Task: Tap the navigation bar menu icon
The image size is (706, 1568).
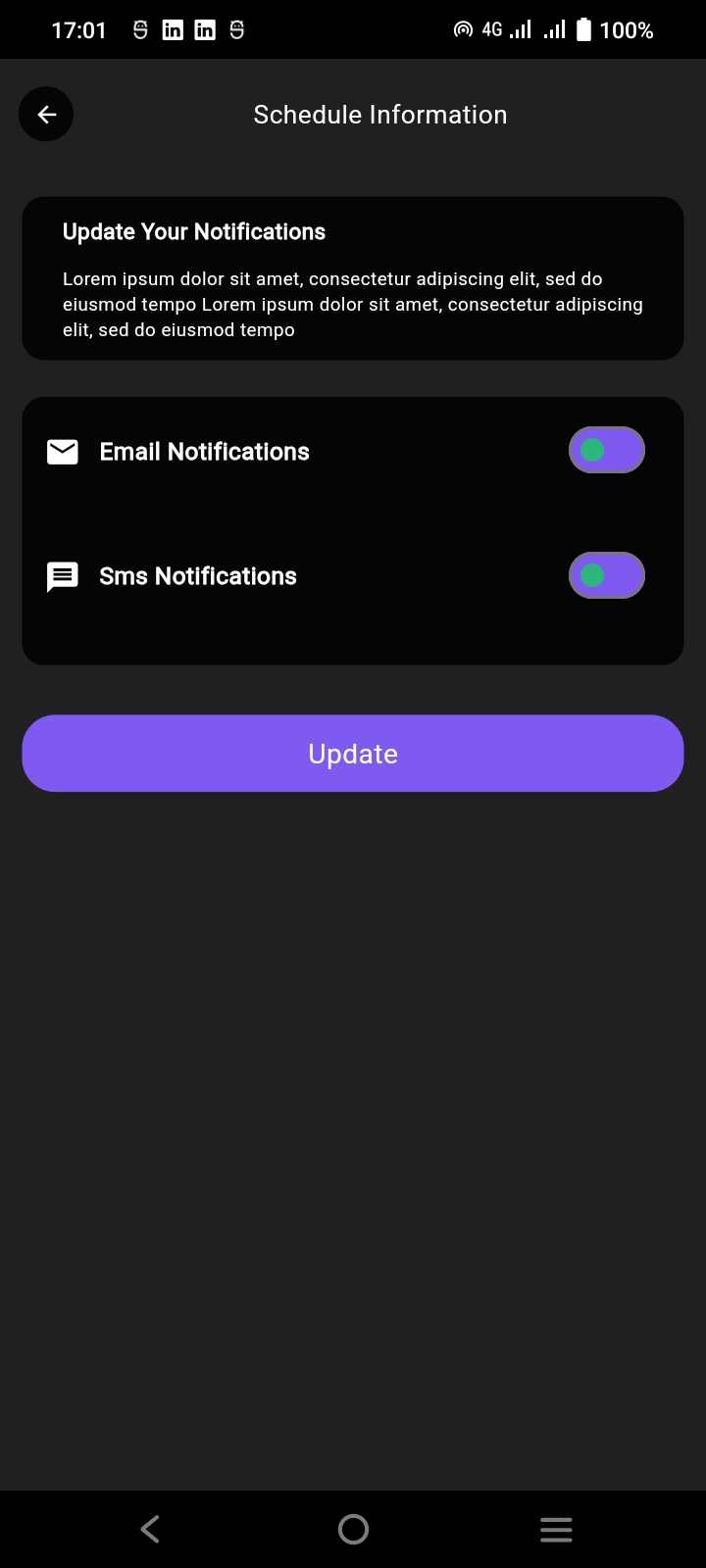Action: pos(555,1529)
